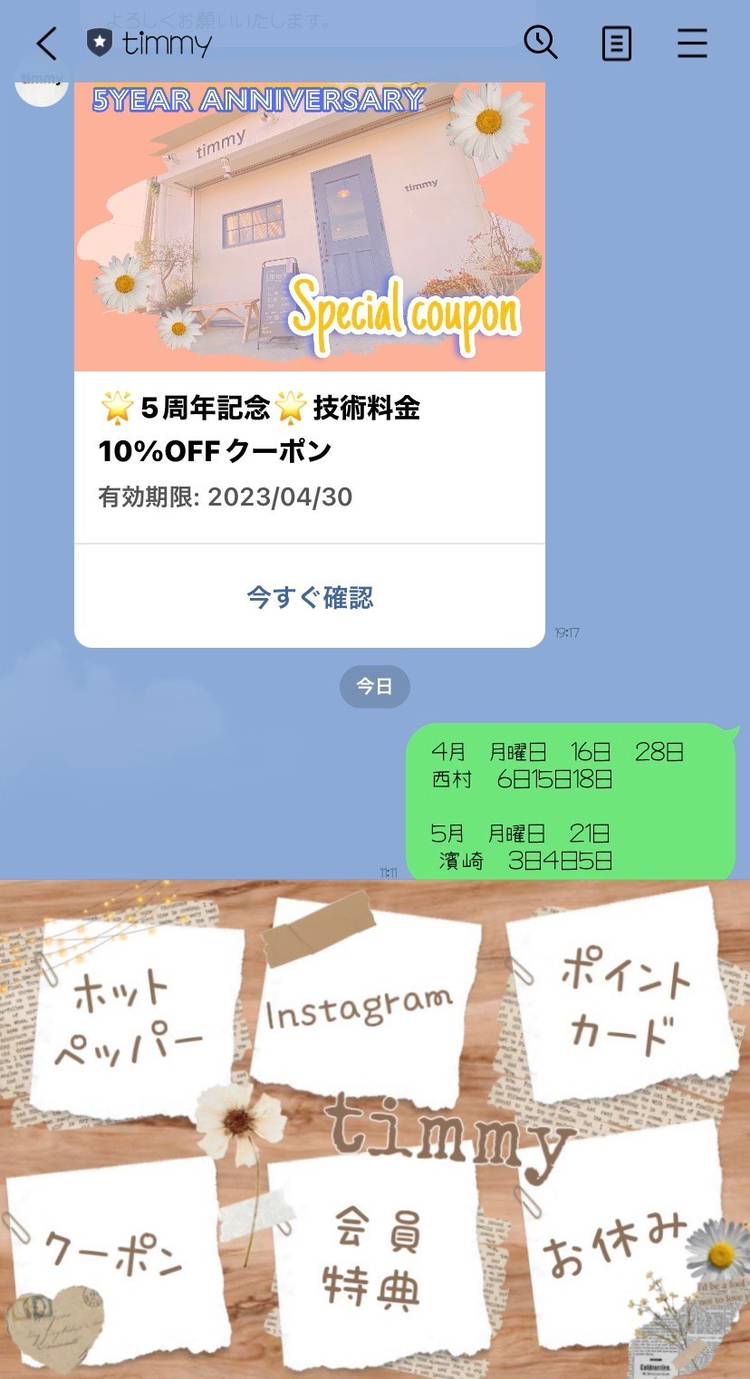This screenshot has height=1379, width=750.
Task: Open the 5th anniversary coupon image
Action: click(x=309, y=228)
